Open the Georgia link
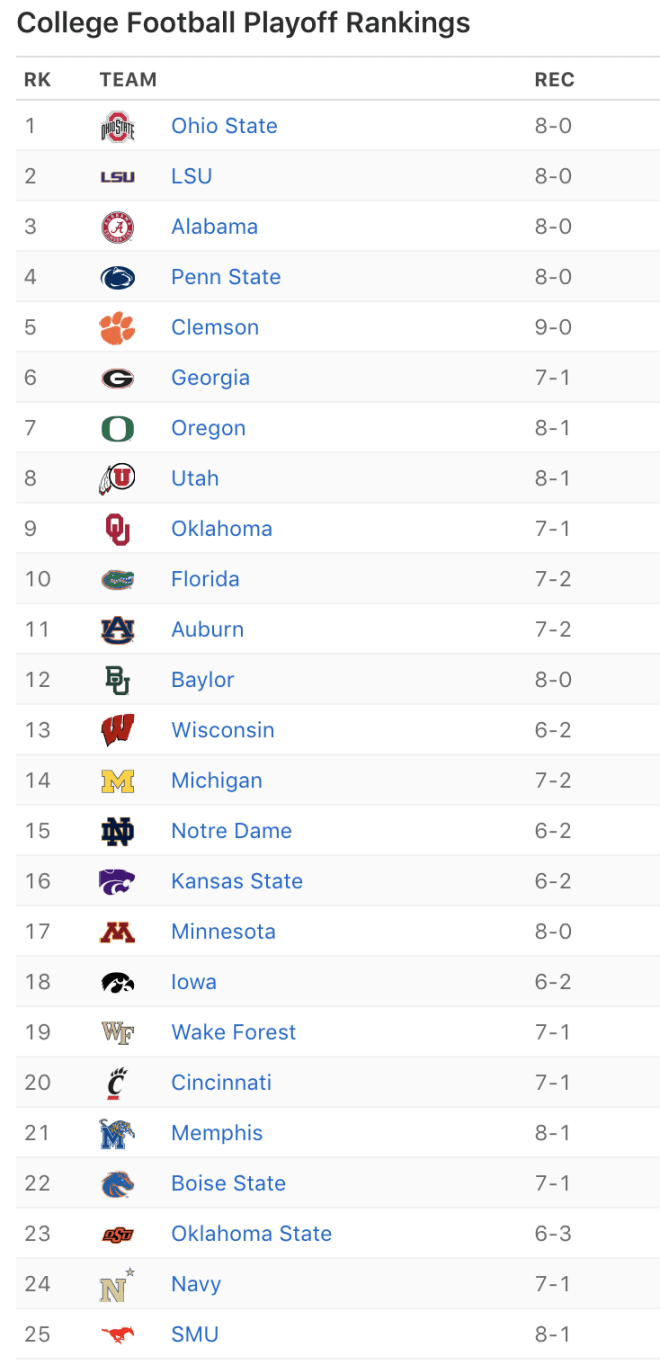Image resolution: width=660 pixels, height=1365 pixels. (210, 378)
